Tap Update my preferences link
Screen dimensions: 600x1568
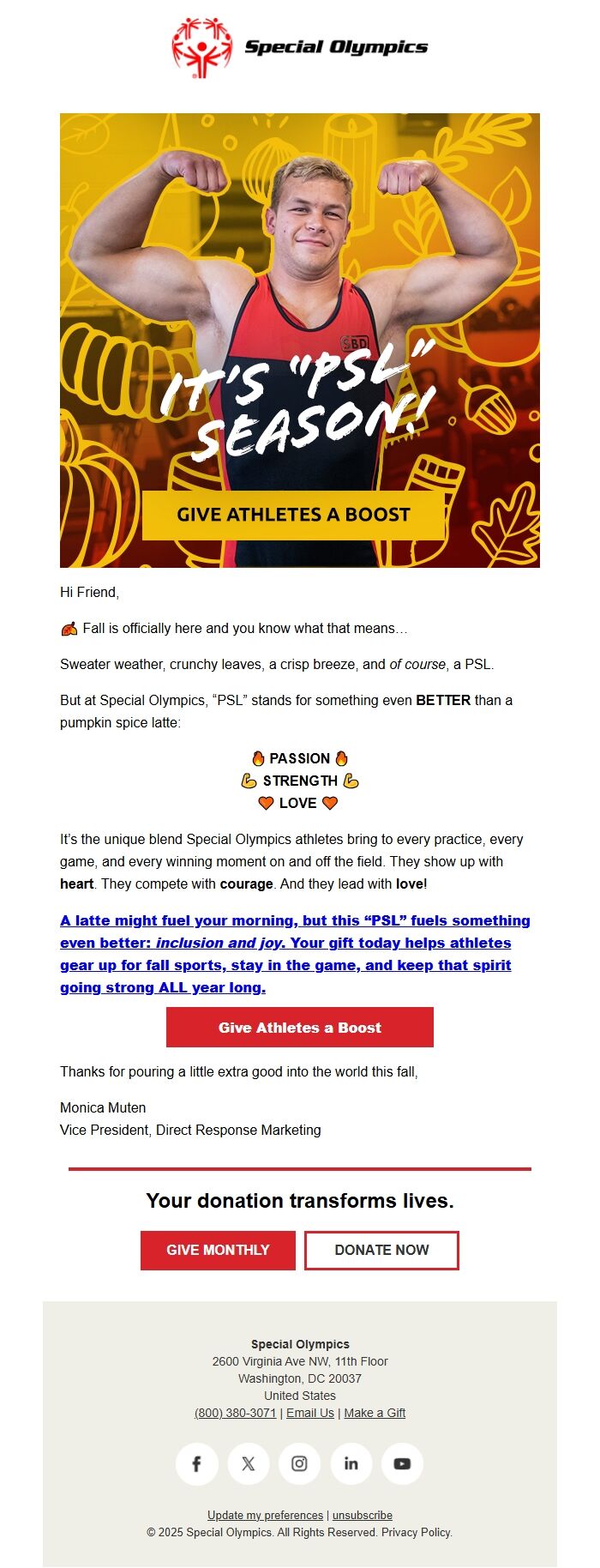265,1516
